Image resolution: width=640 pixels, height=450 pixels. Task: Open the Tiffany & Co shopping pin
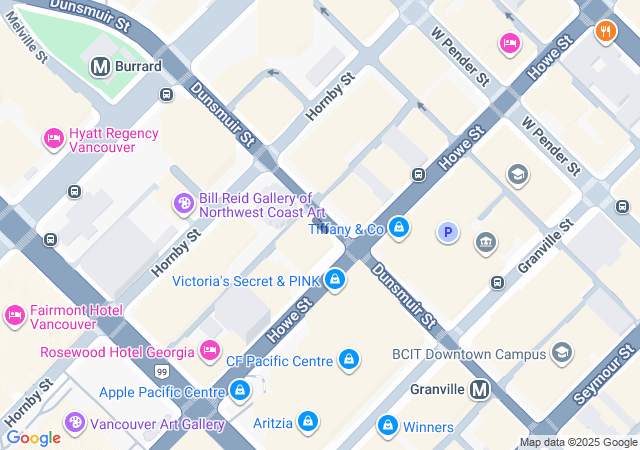399,229
